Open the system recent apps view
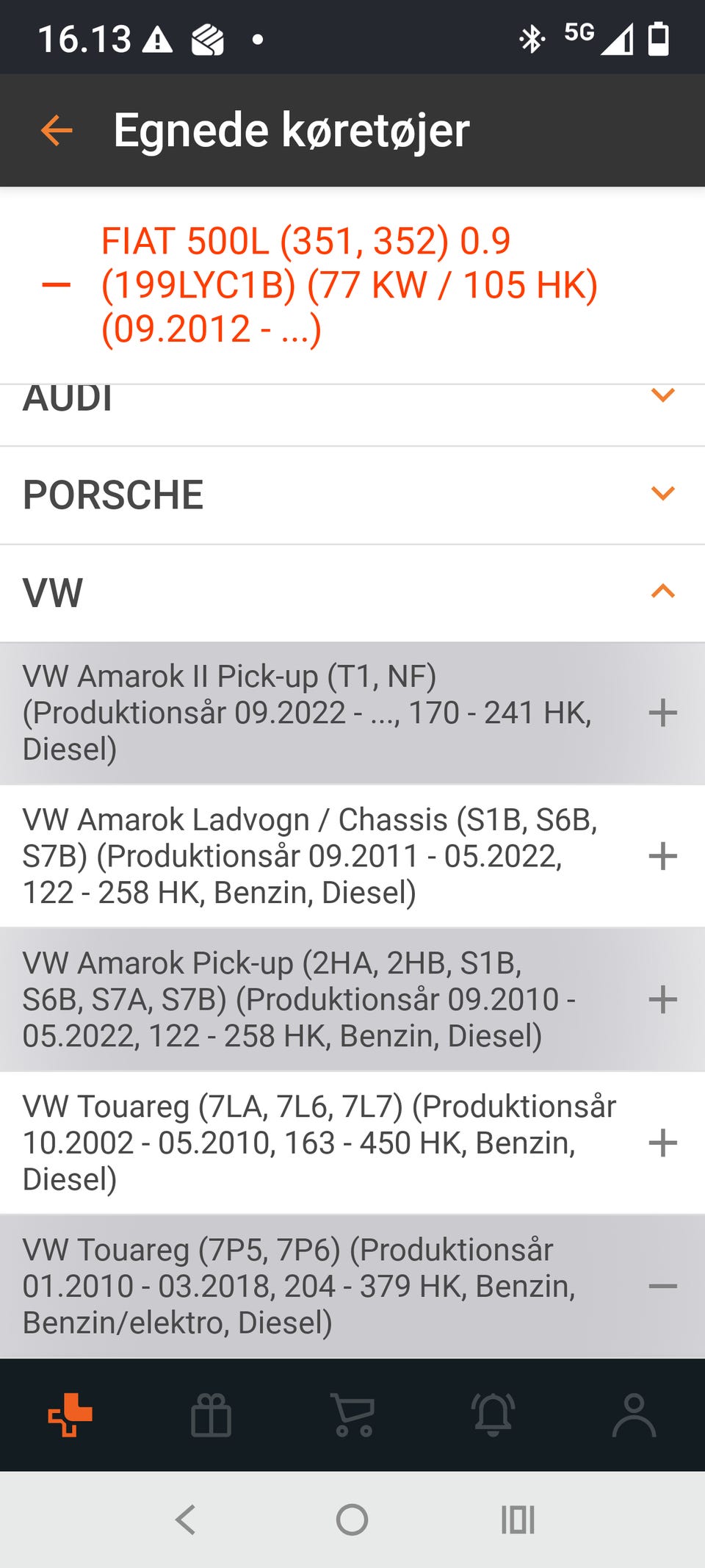The image size is (705, 1568). (518, 1520)
